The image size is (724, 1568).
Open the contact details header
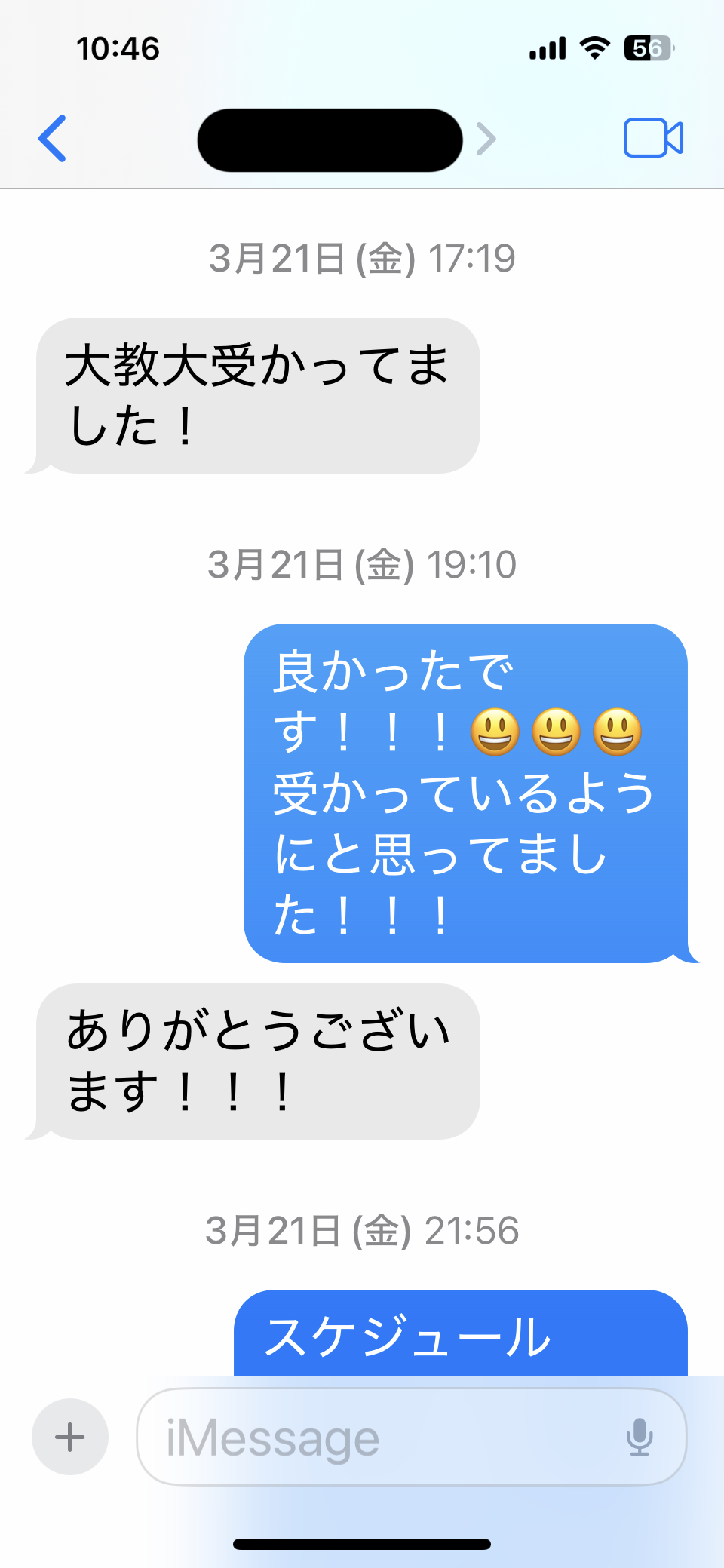[x=330, y=140]
